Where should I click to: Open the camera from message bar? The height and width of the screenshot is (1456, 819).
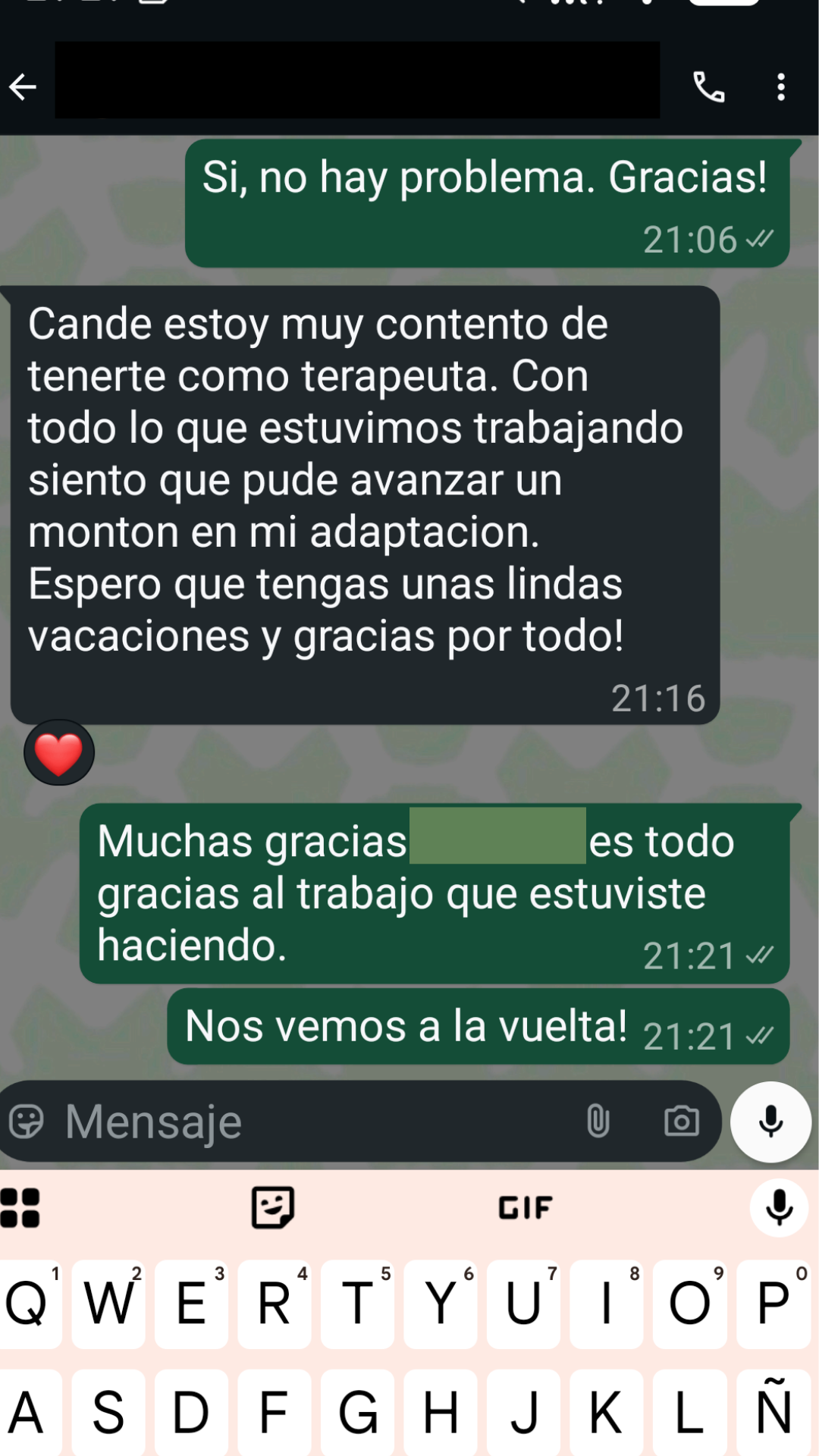(681, 1121)
